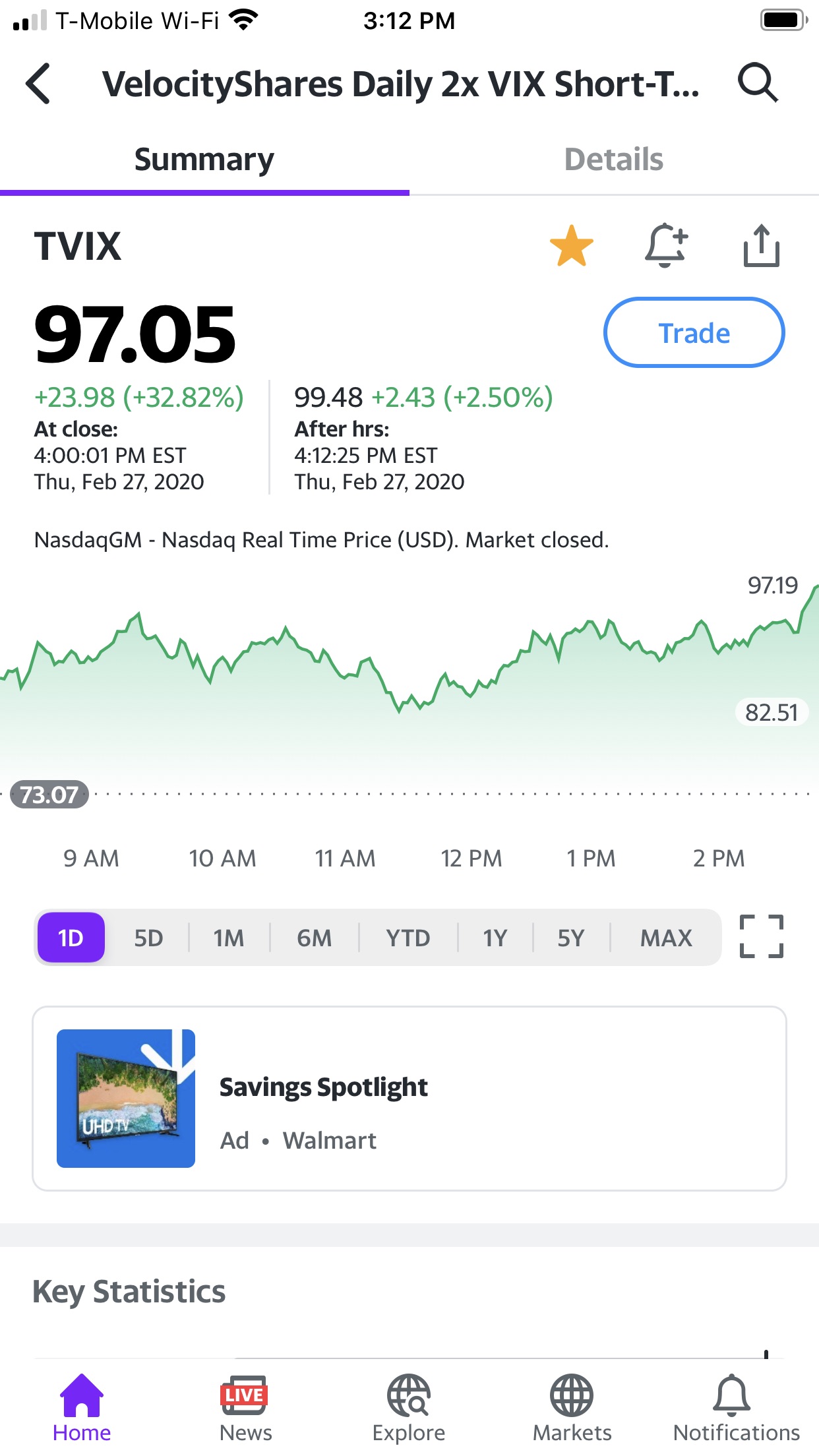
Task: Open the Notifications tab
Action: pyautogui.click(x=736, y=1408)
